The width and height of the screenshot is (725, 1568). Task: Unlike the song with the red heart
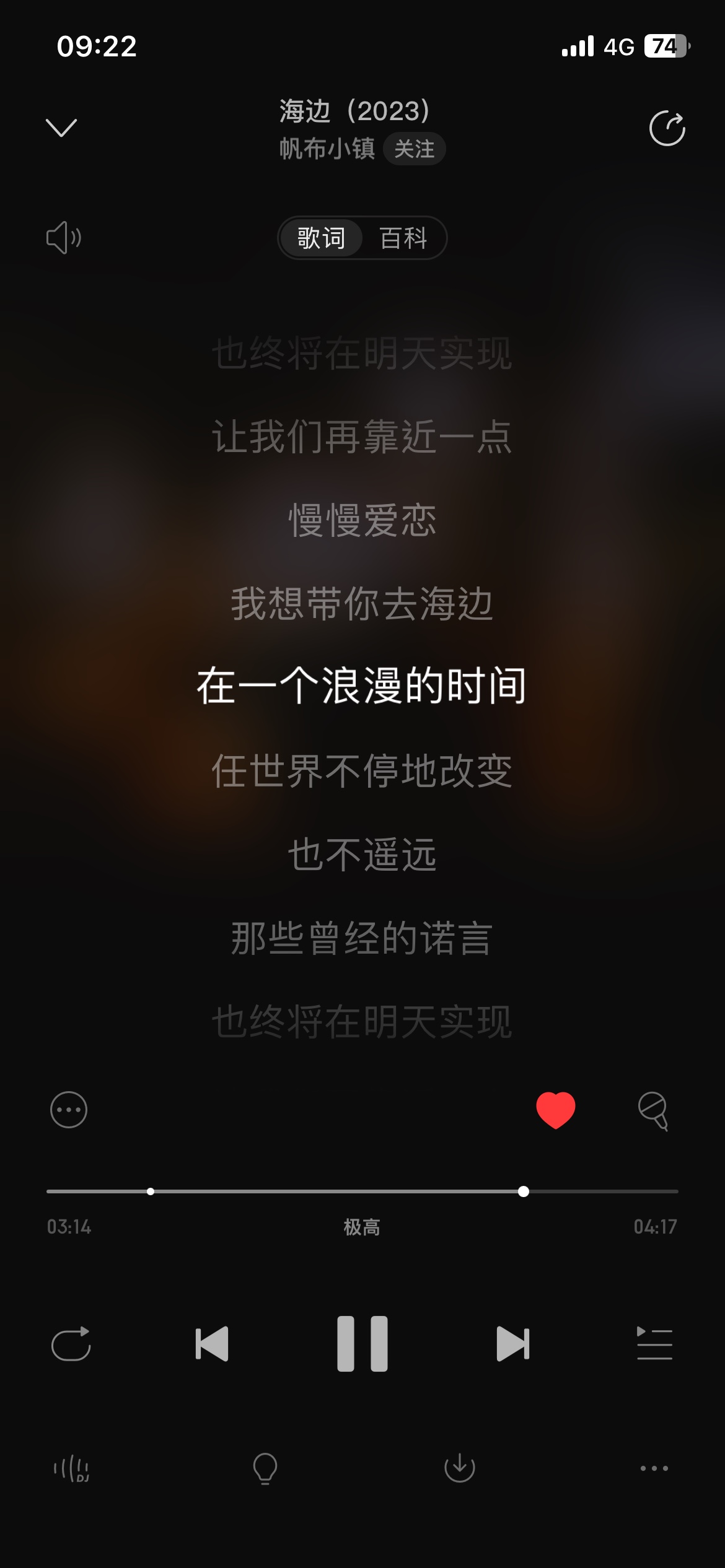click(x=556, y=1110)
